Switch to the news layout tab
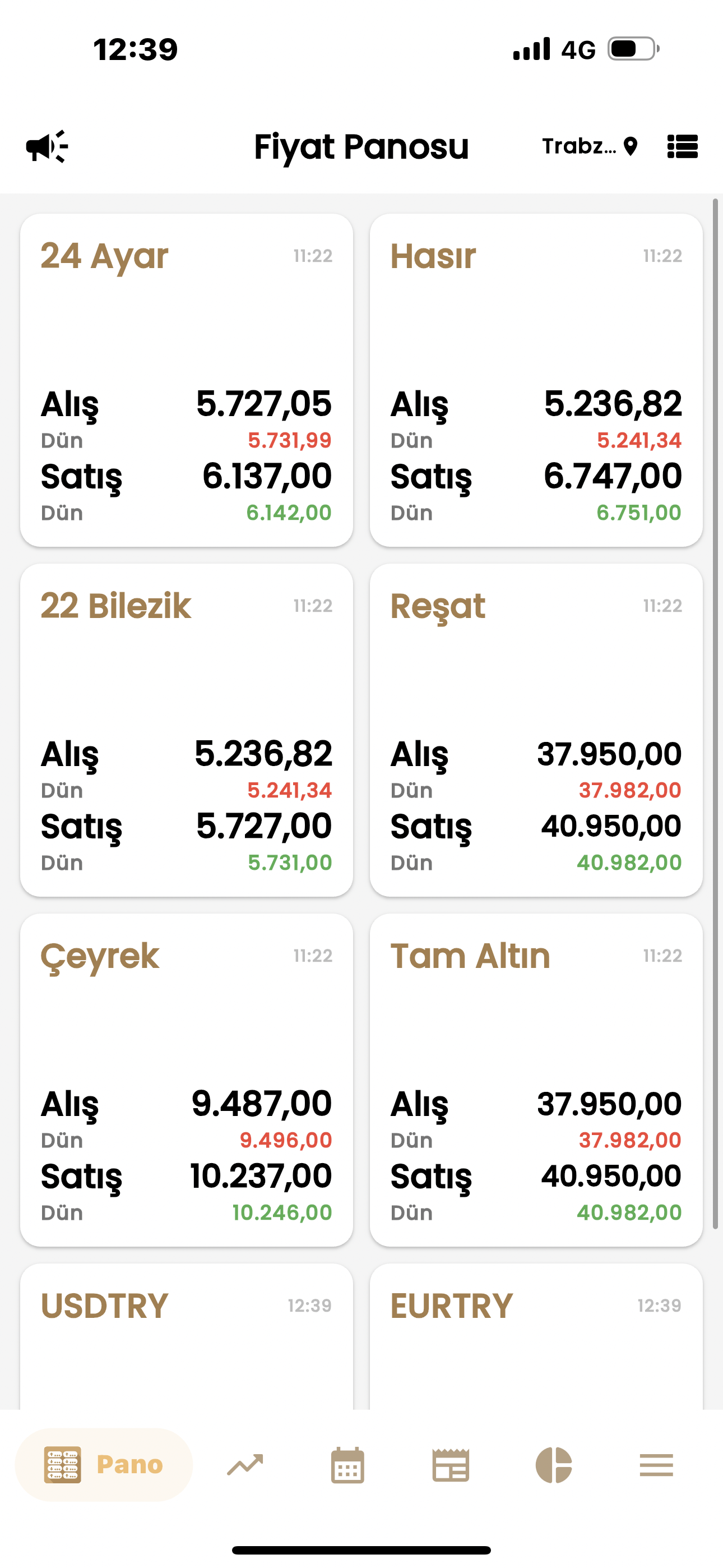 pyautogui.click(x=451, y=1464)
